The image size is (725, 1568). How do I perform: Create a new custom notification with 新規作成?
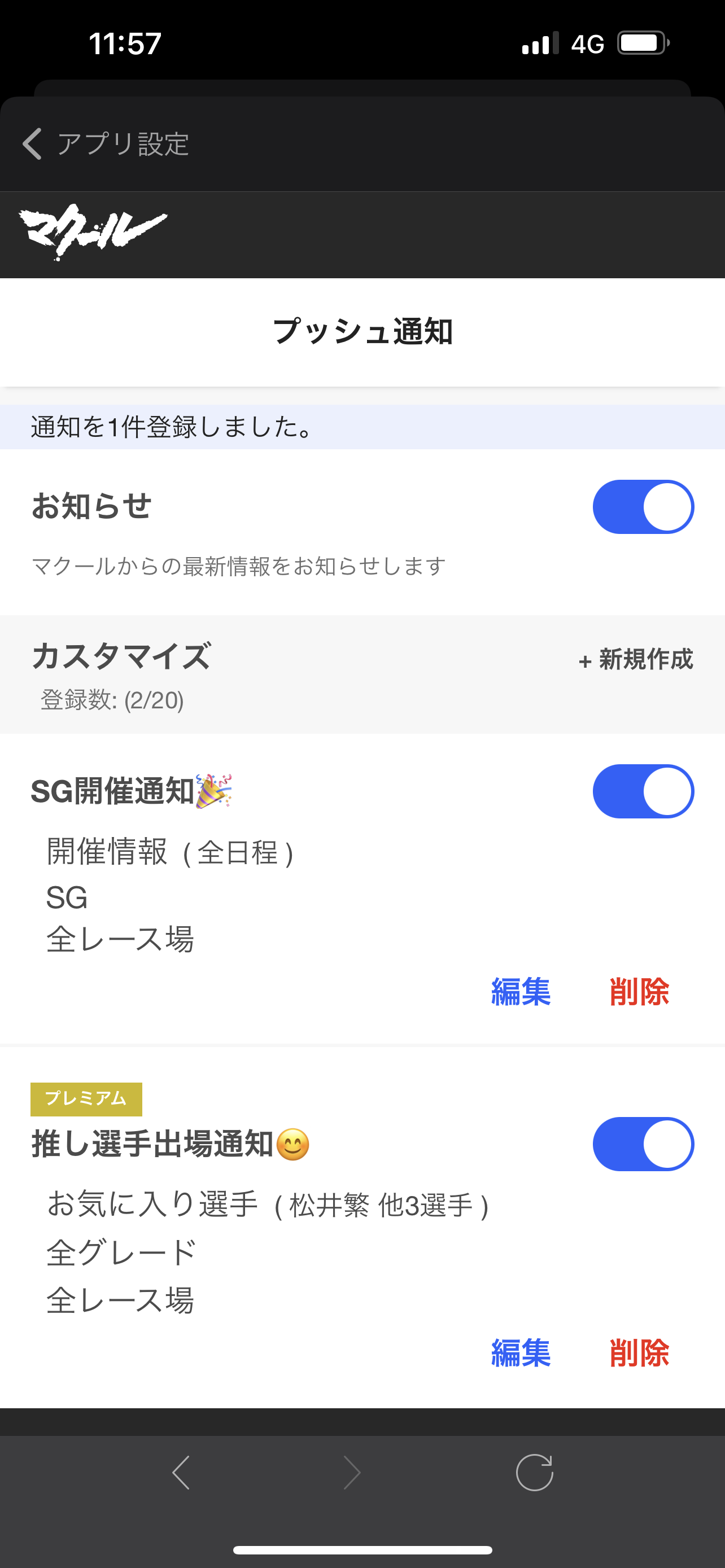point(636,659)
